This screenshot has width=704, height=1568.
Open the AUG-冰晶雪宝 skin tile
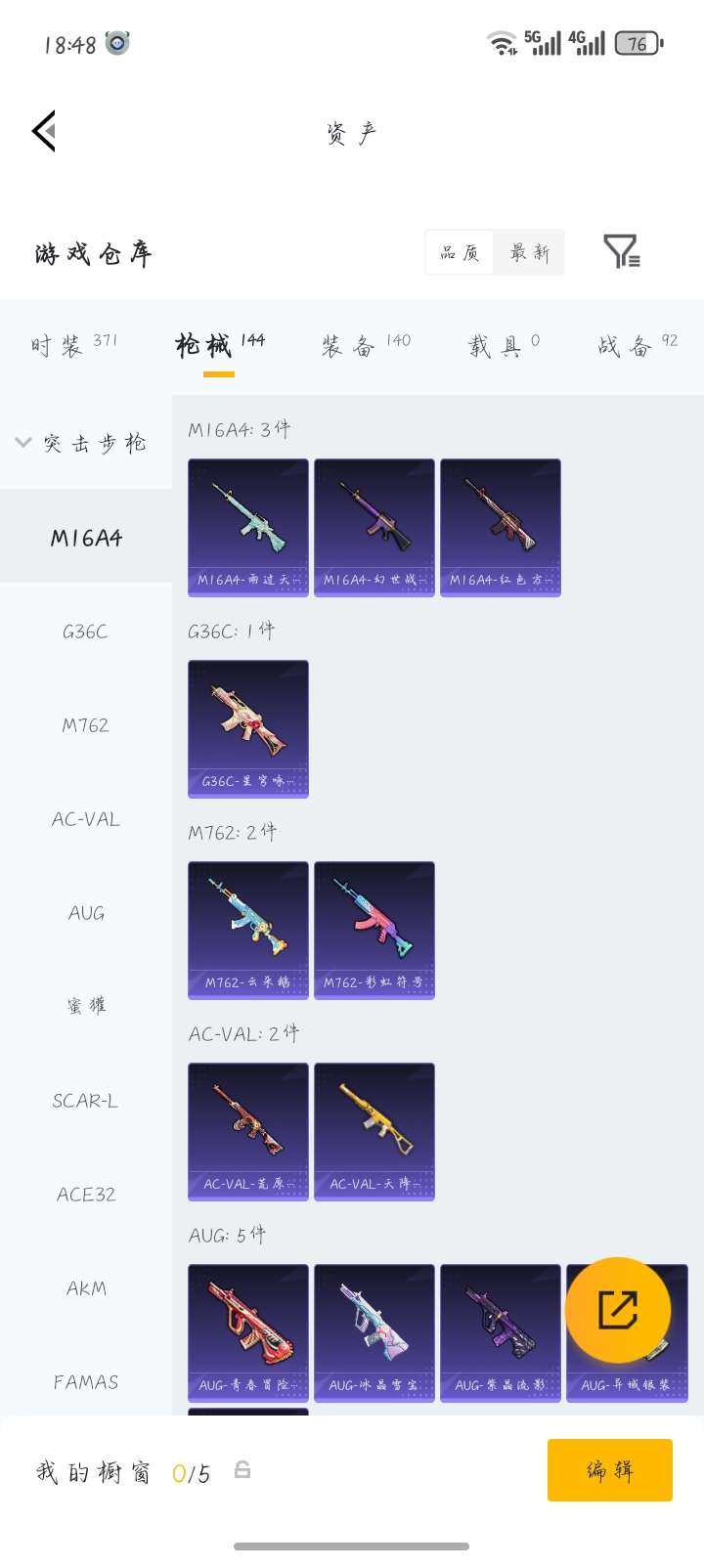pos(374,1332)
